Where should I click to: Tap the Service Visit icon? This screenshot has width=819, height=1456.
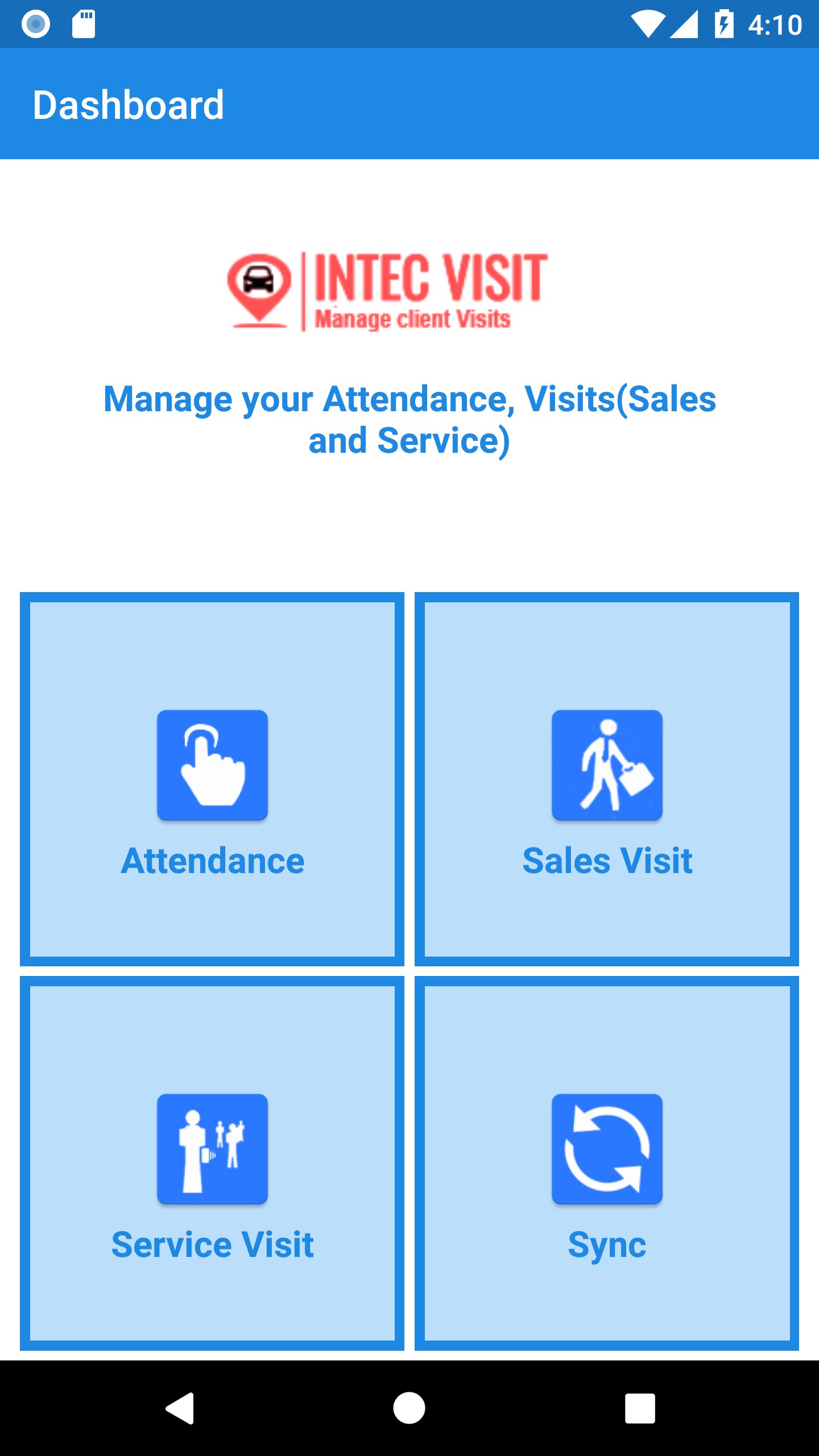pos(212,1147)
